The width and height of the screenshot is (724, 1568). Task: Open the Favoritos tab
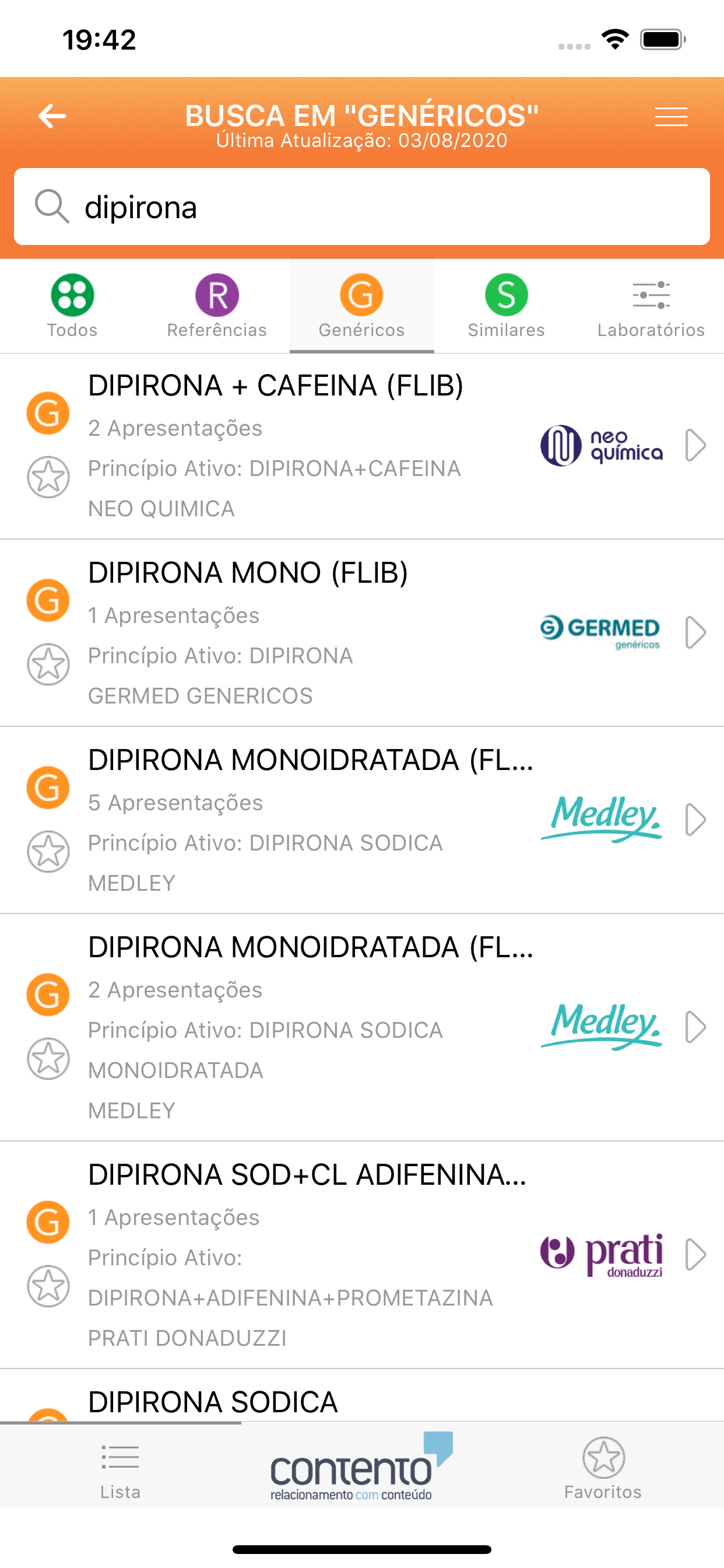pos(603,1471)
